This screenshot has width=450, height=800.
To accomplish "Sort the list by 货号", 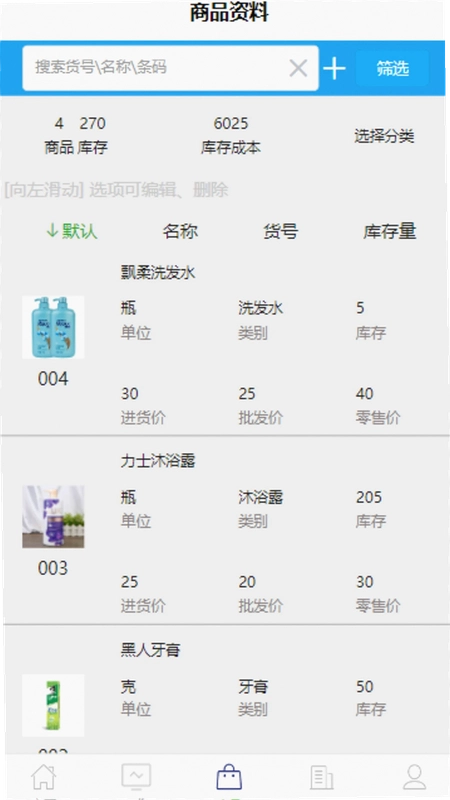I will [281, 231].
